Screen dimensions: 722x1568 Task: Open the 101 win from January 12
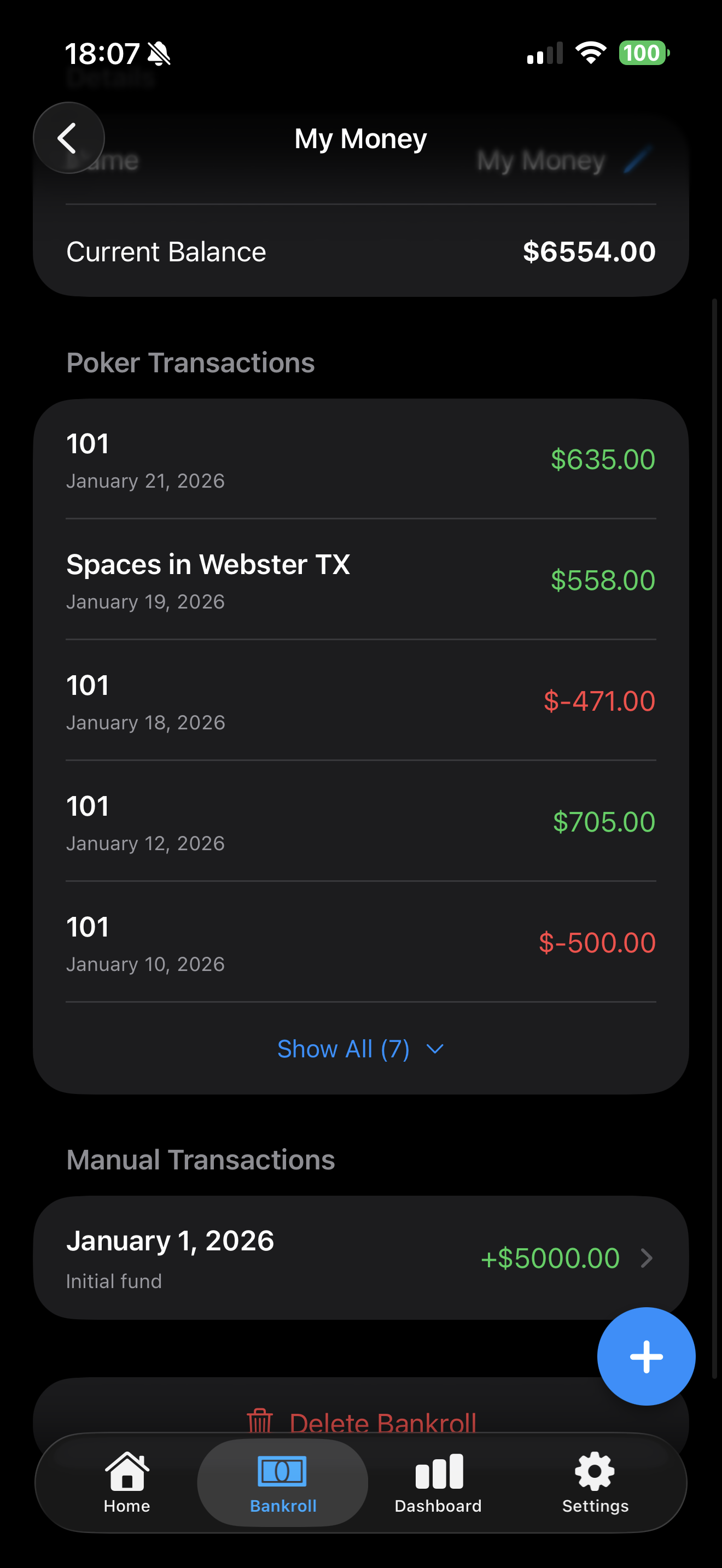(x=361, y=821)
